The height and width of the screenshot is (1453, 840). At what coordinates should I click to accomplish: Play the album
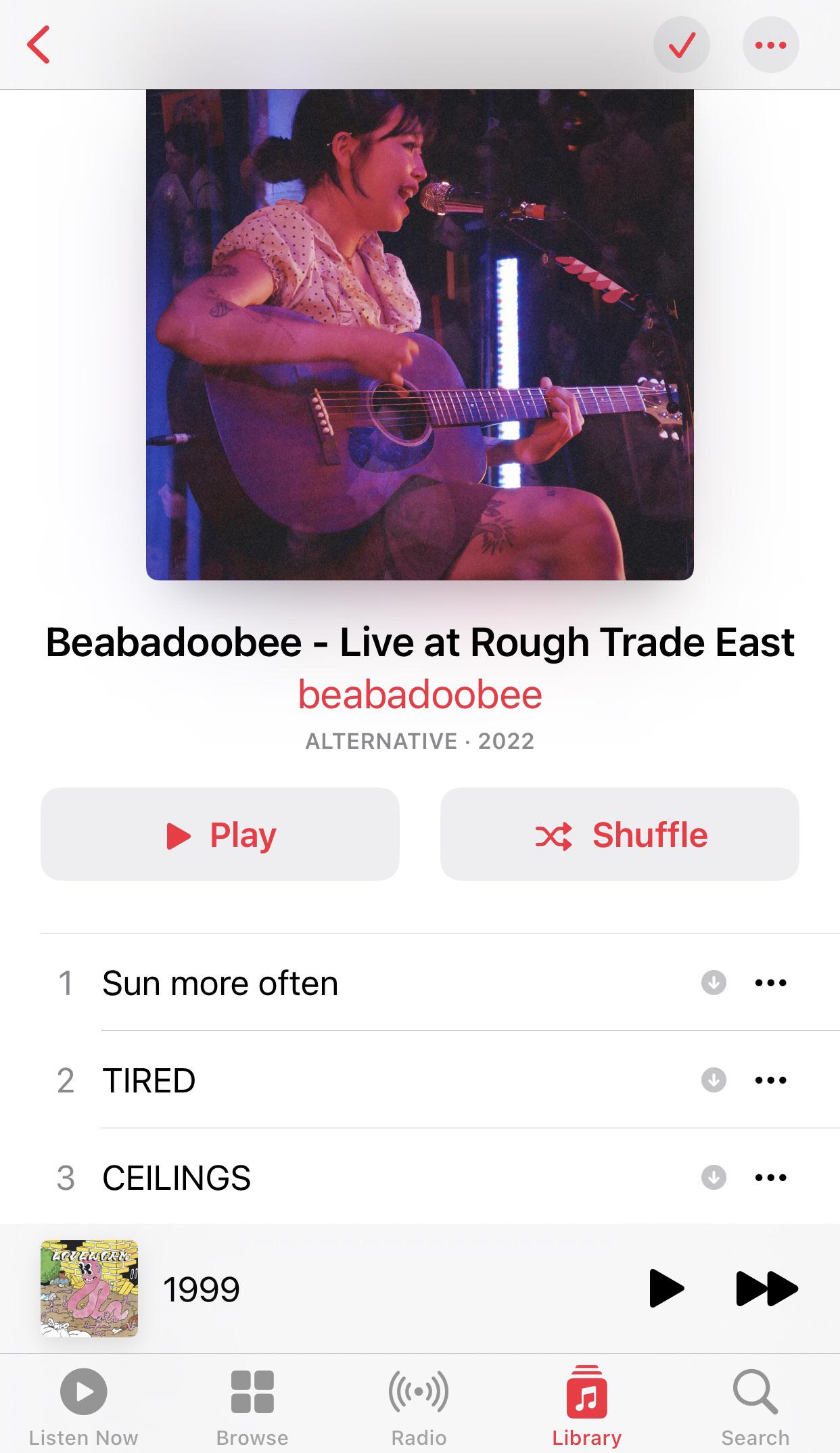point(220,834)
